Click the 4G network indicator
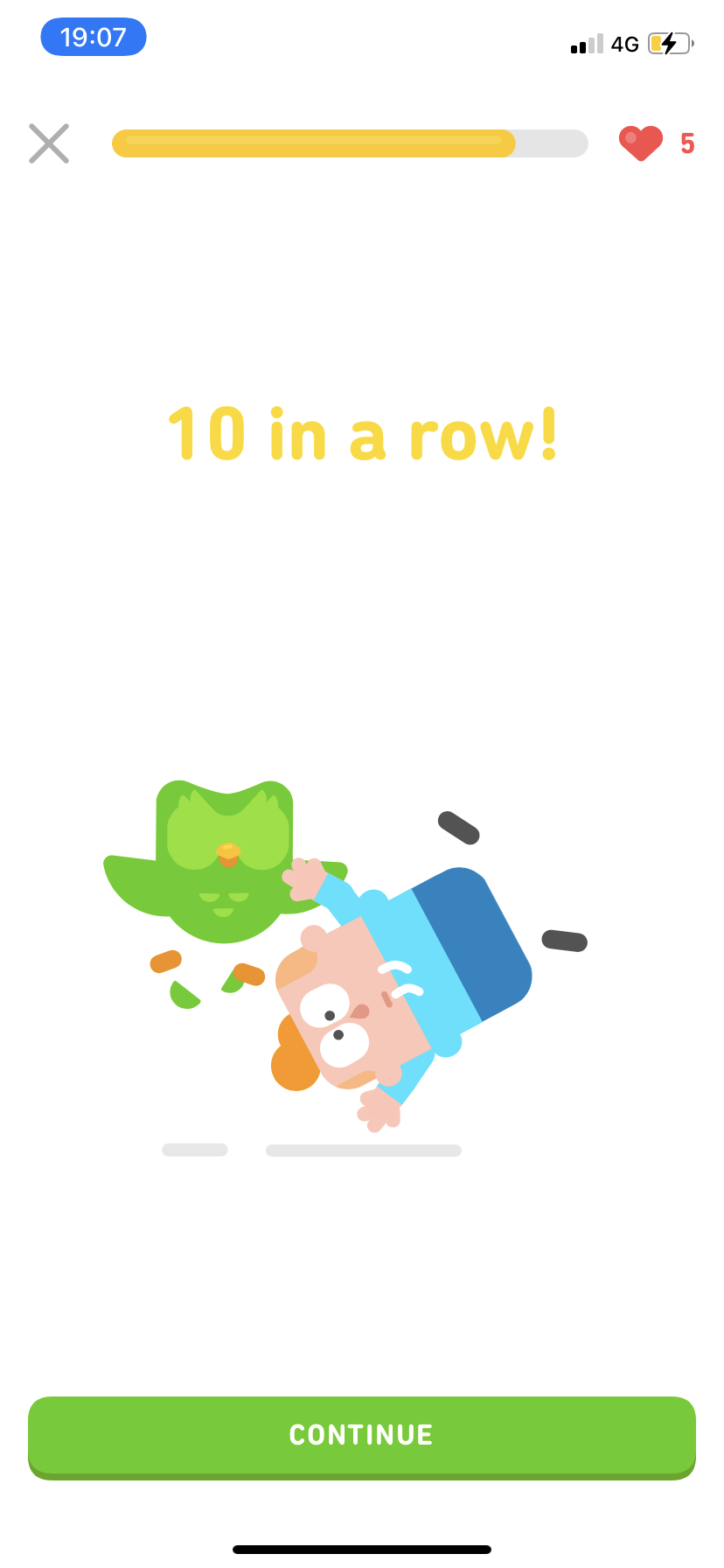This screenshot has height=1568, width=724. [x=626, y=45]
